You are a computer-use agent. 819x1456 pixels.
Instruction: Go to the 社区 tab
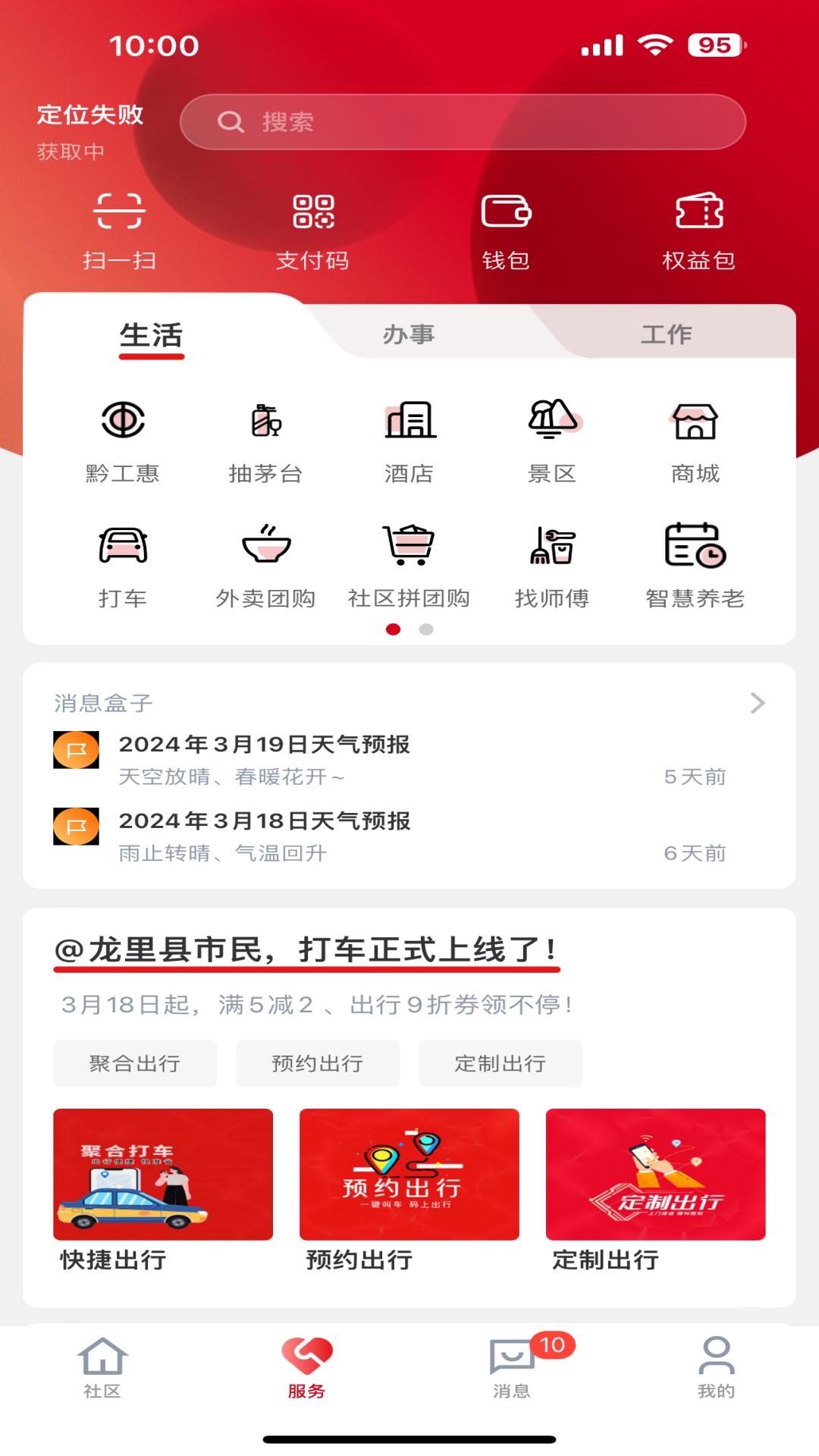(x=102, y=1367)
